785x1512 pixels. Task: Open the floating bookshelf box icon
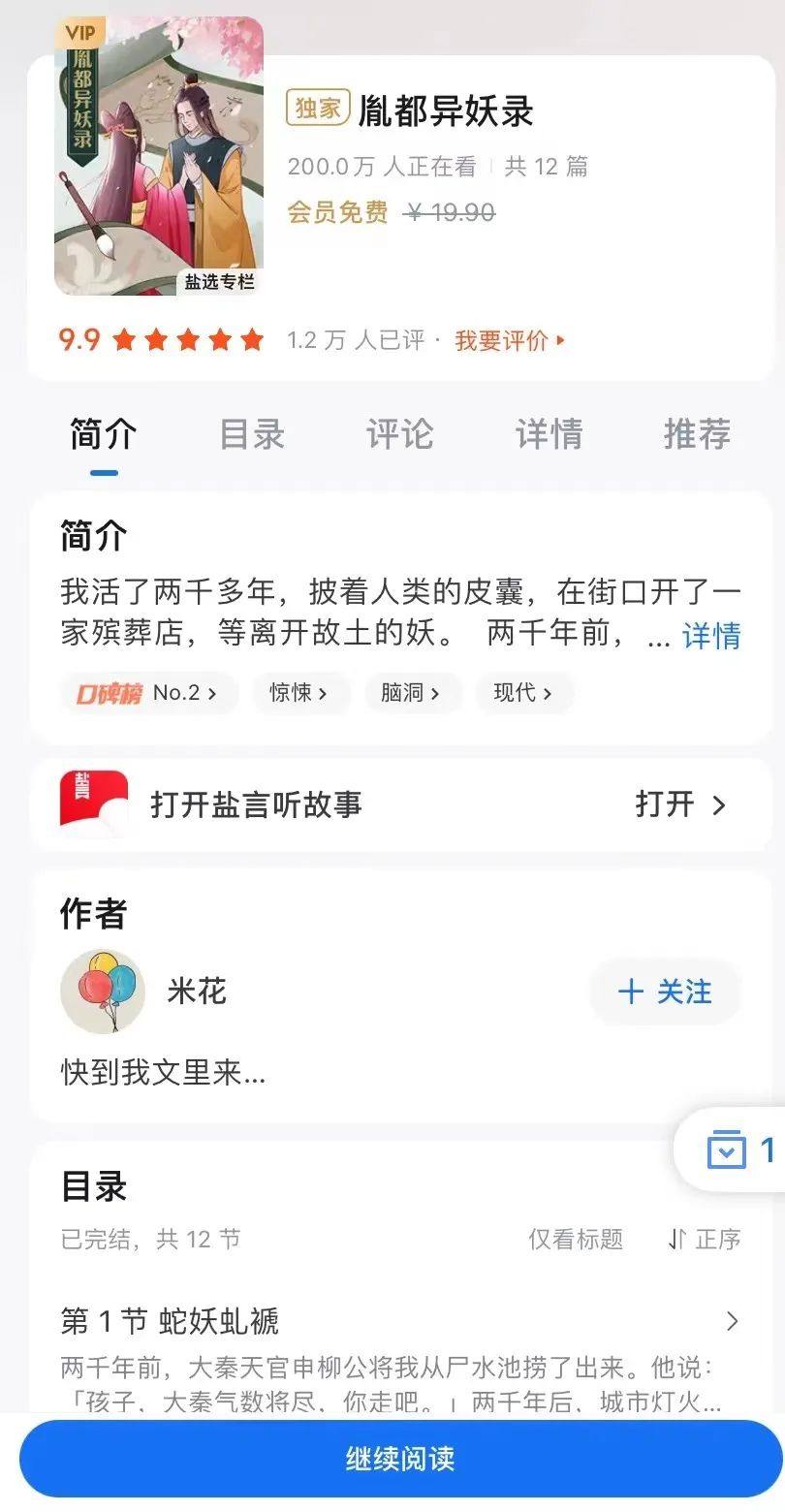pyautogui.click(x=729, y=1150)
